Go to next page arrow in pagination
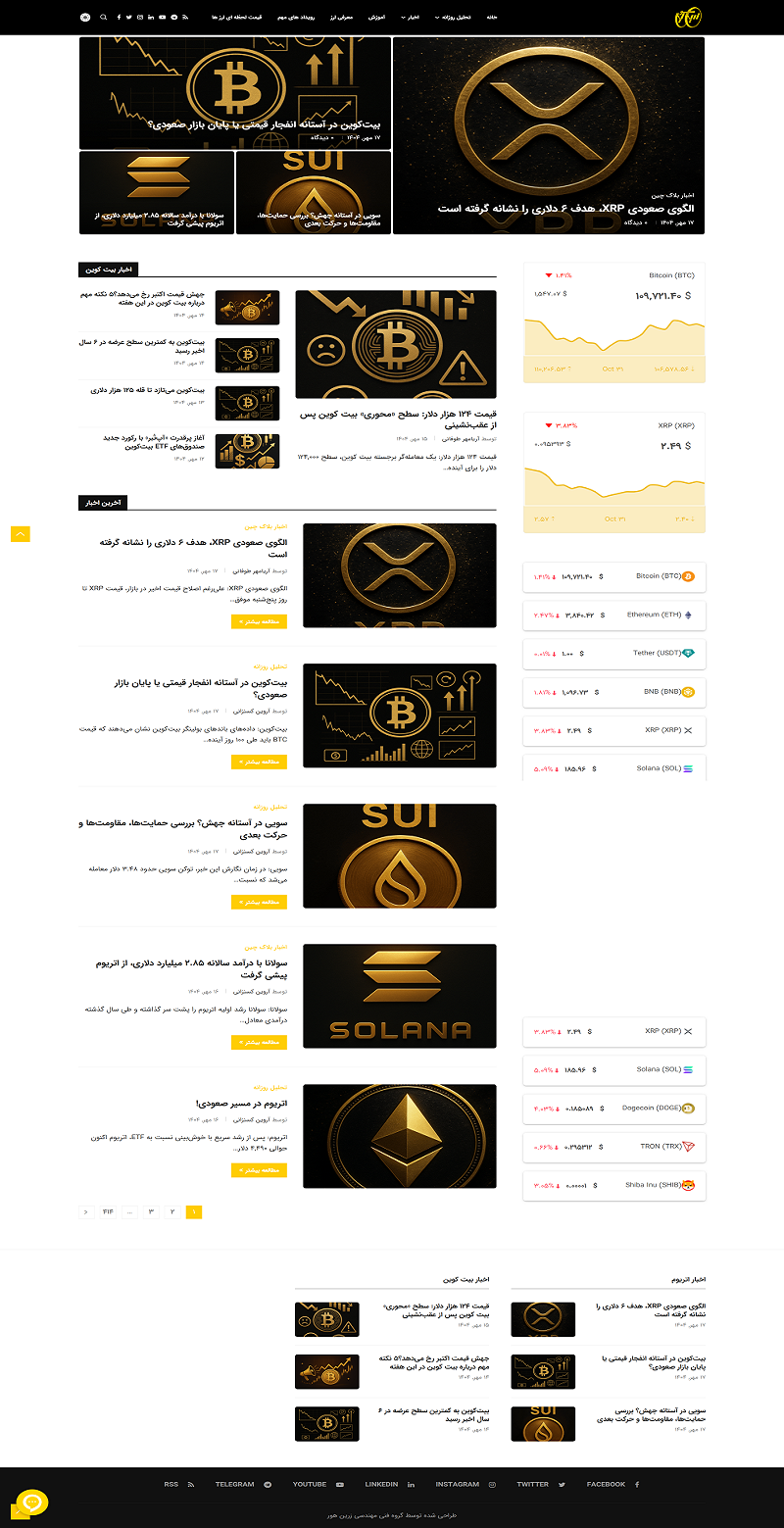784x1528 pixels. pyautogui.click(x=86, y=1212)
